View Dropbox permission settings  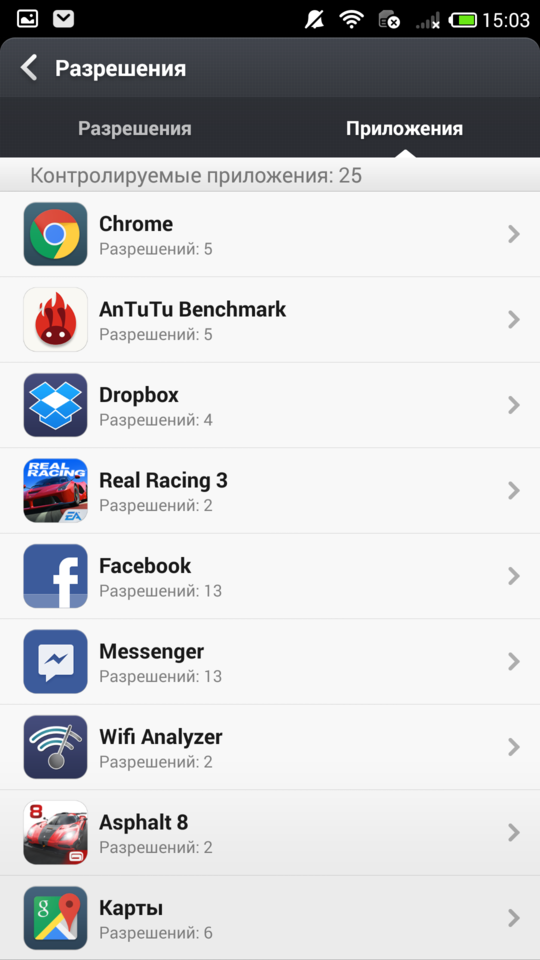[270, 405]
